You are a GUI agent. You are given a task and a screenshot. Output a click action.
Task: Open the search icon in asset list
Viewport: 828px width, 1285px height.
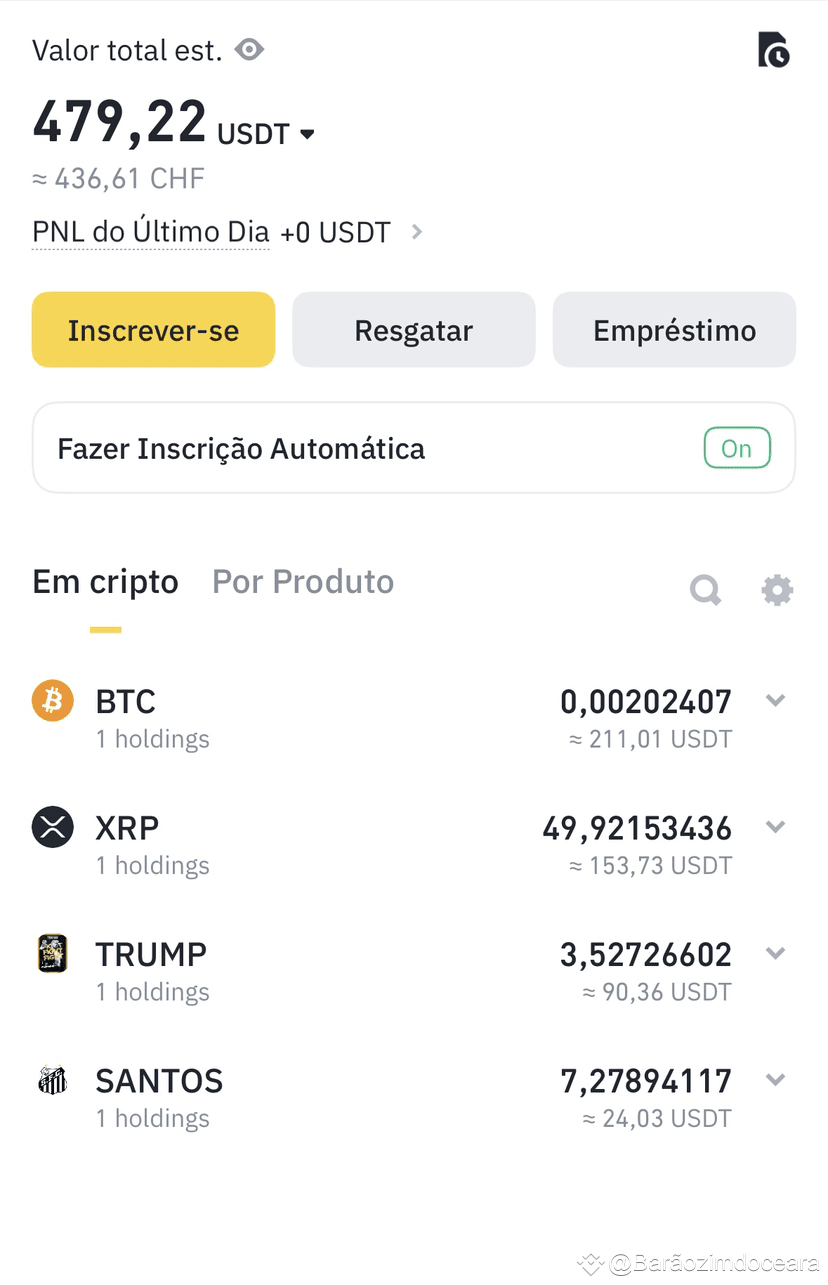click(705, 590)
